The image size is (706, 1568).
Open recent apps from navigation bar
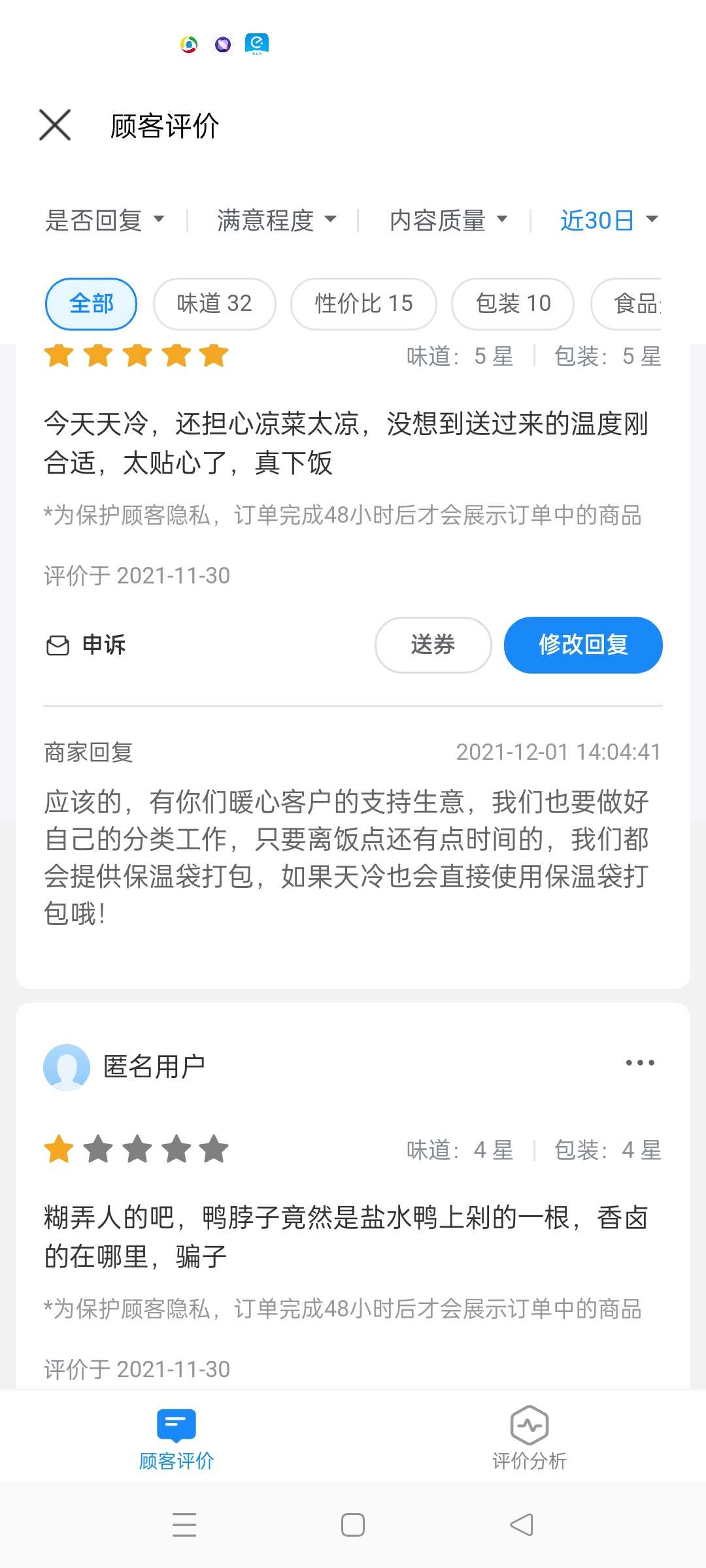(x=184, y=1525)
